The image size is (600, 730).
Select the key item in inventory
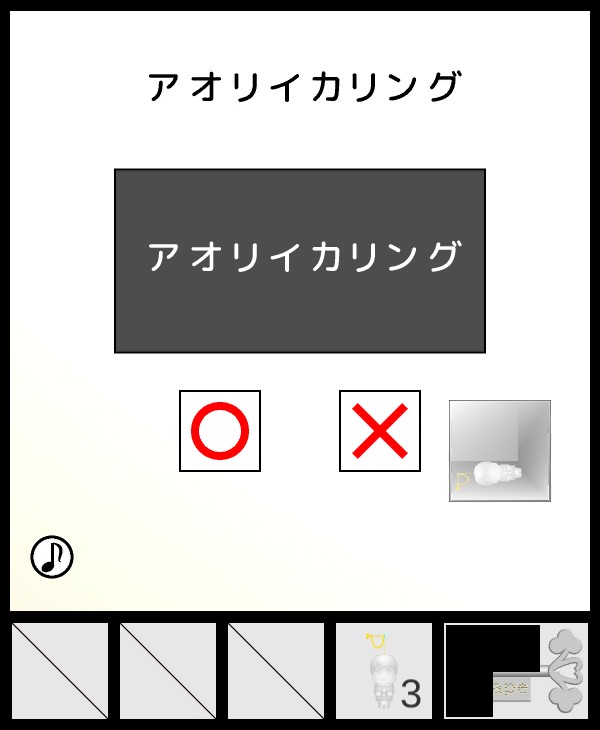pos(518,671)
